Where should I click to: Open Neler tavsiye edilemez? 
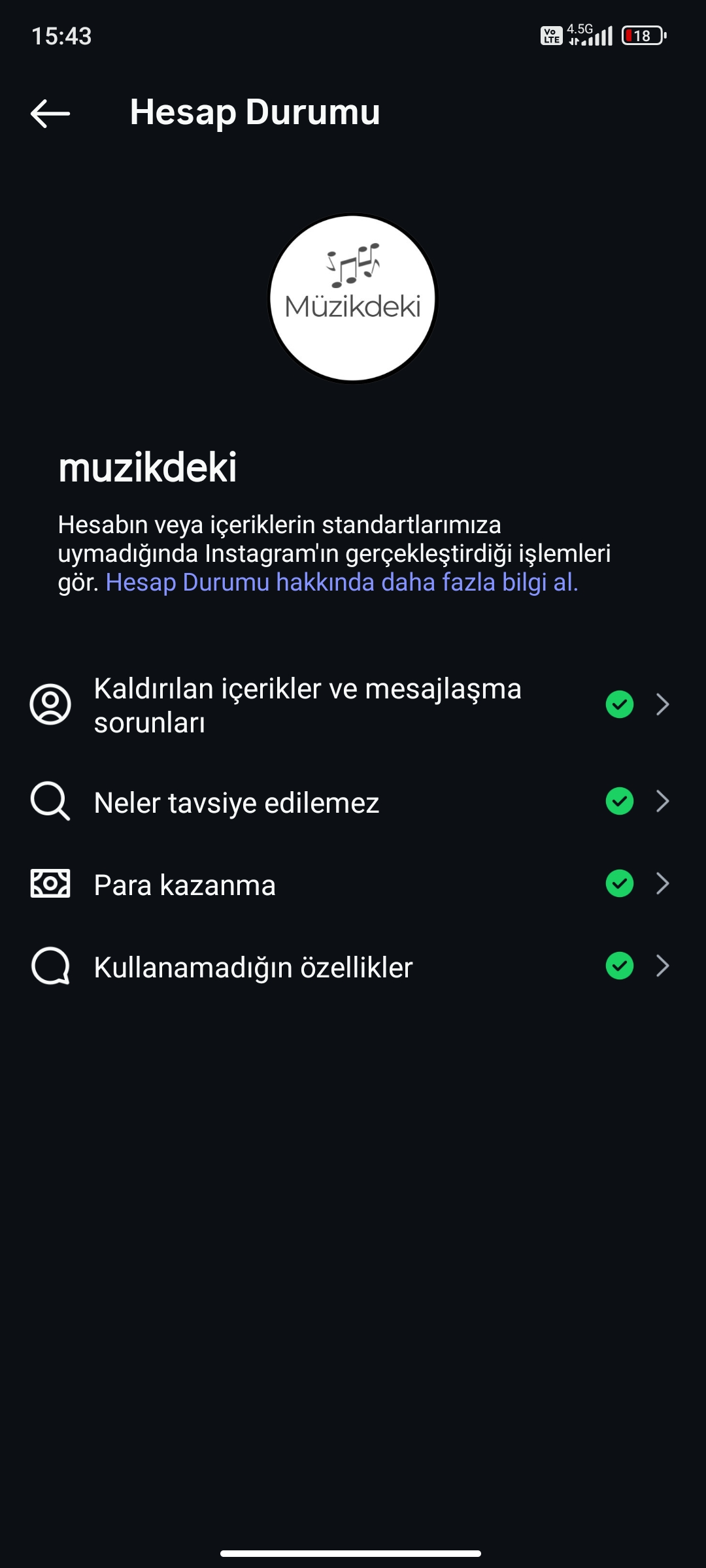pyautogui.click(x=237, y=802)
